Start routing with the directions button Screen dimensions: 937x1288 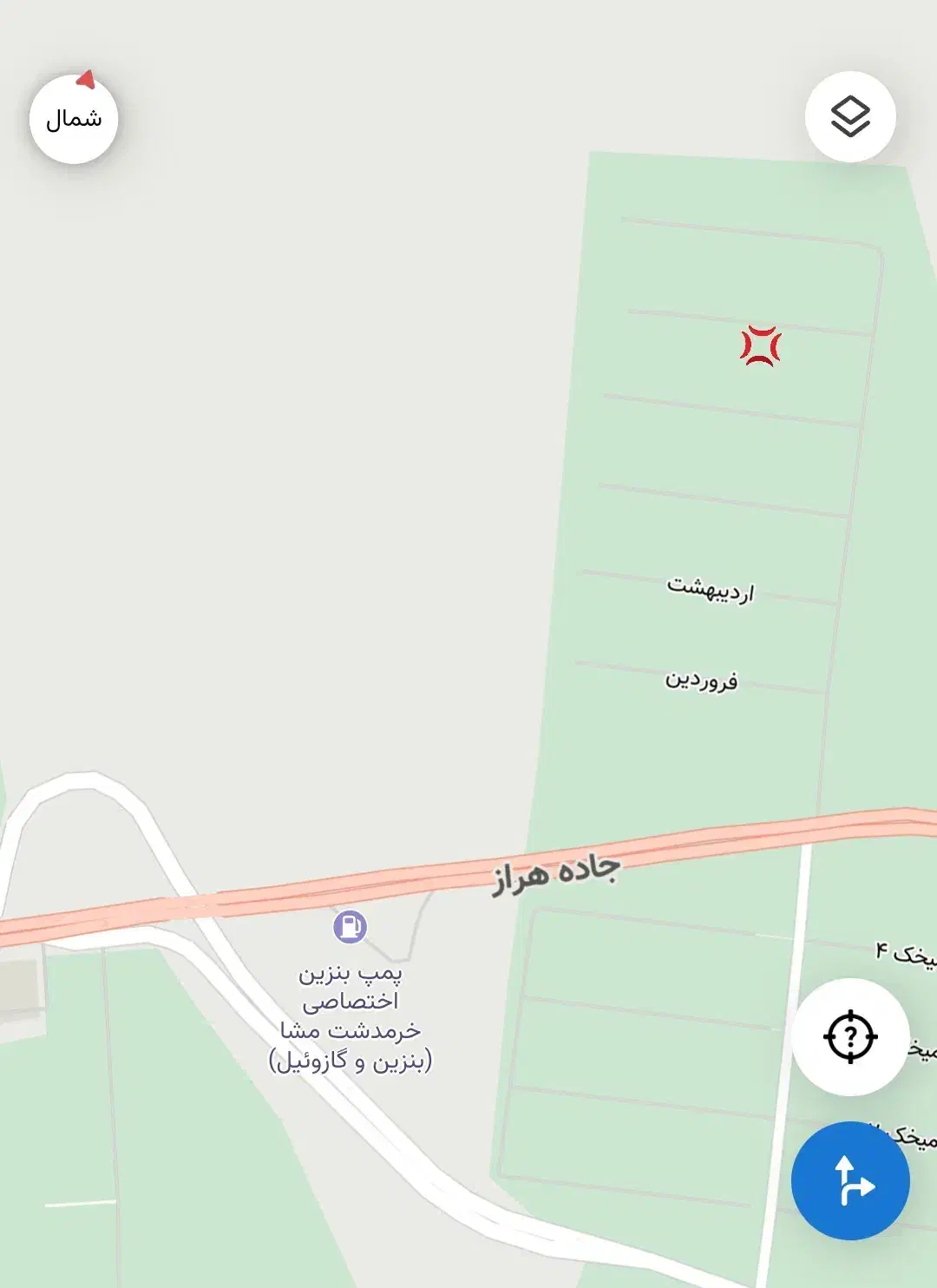pos(850,1180)
